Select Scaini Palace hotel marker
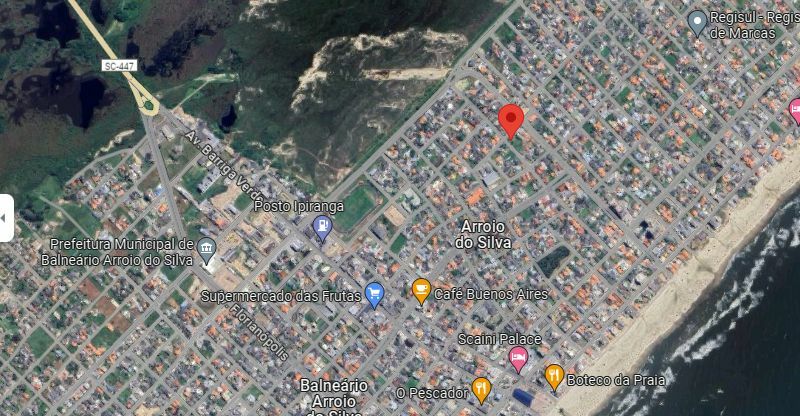The height and width of the screenshot is (416, 800). [518, 359]
